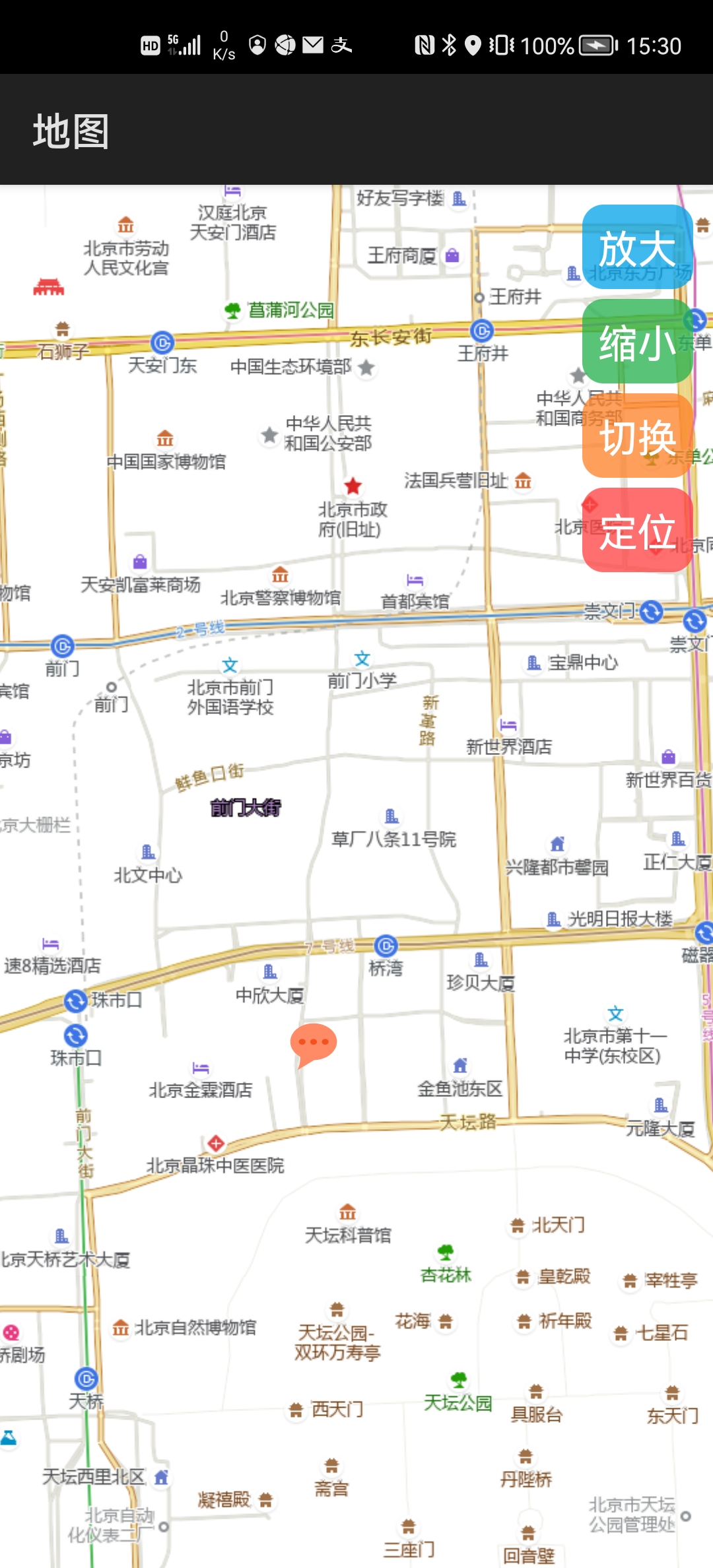This screenshot has width=713, height=1568.
Task: Locate current position with 定位
Action: tap(637, 530)
